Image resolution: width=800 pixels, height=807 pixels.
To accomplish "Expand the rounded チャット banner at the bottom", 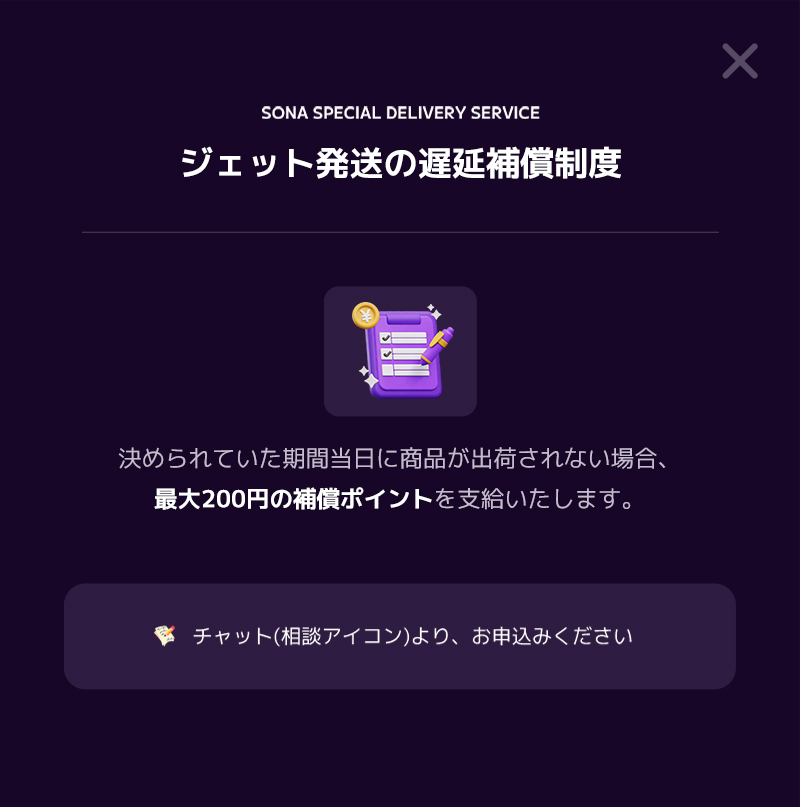I will point(400,634).
